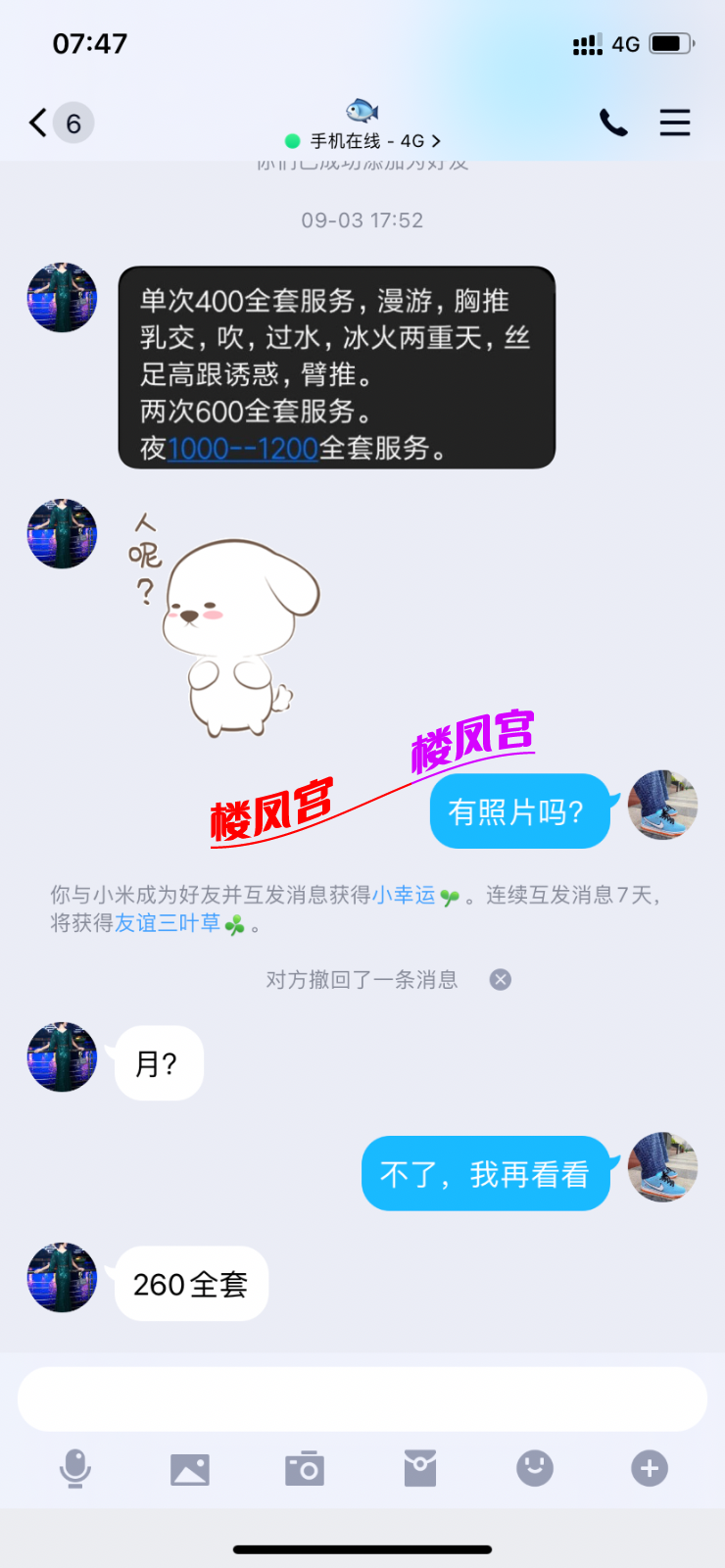Open the camera to take a photo
725x1568 pixels.
305,1469
